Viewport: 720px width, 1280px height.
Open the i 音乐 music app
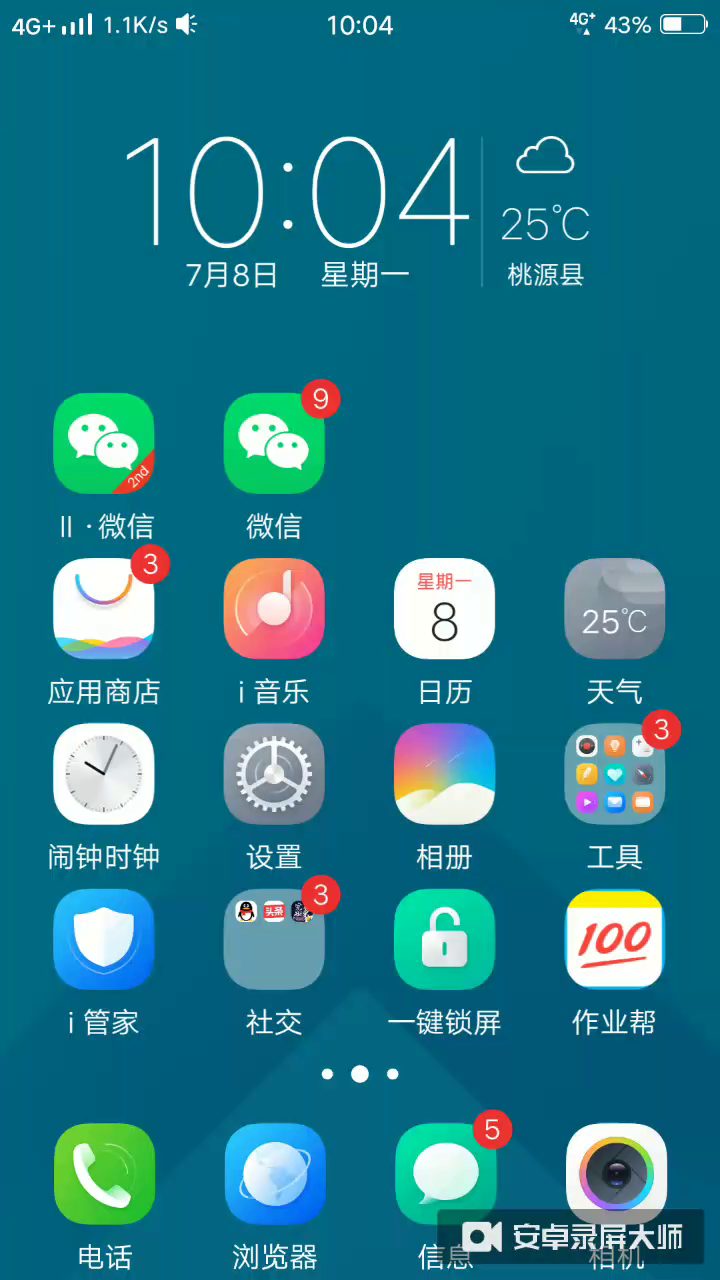point(274,609)
